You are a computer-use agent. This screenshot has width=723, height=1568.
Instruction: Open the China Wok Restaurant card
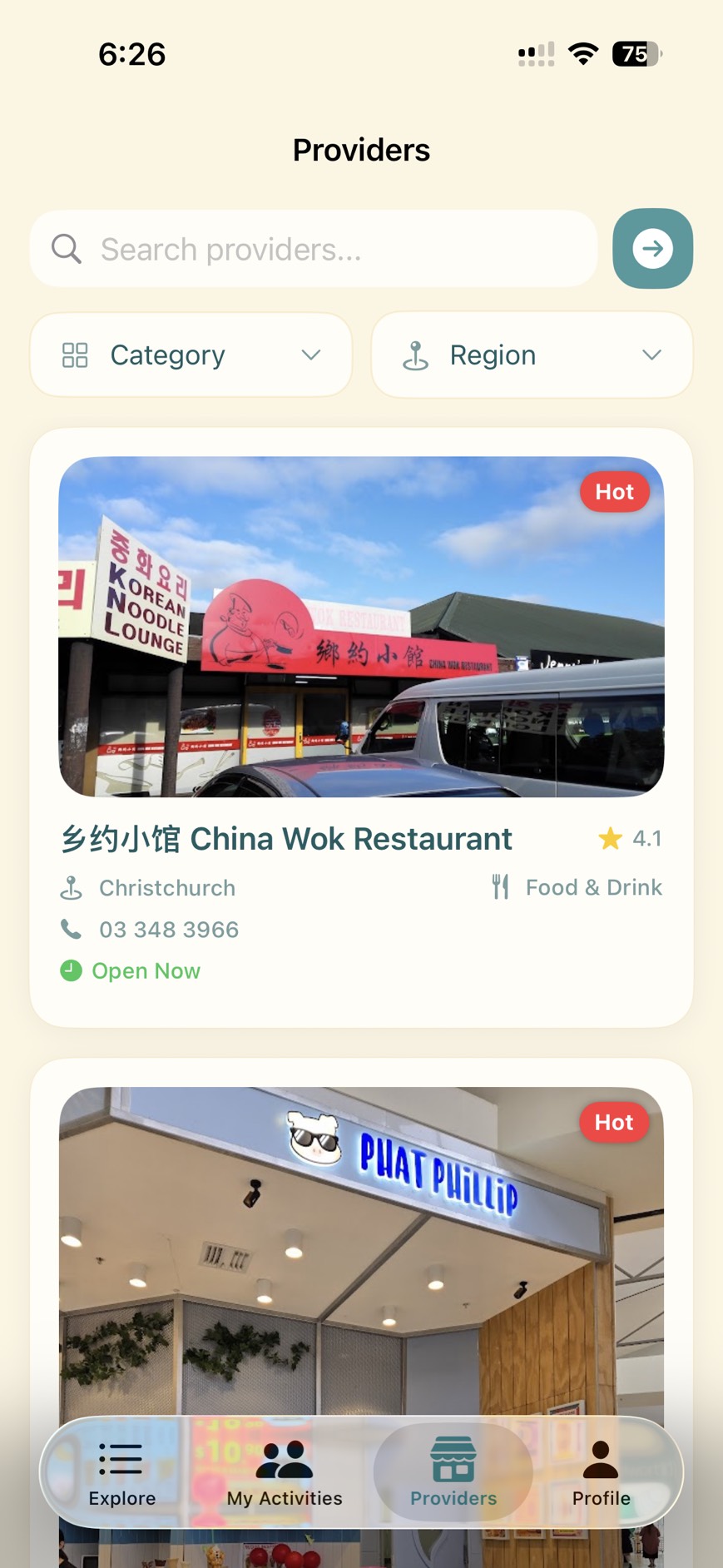[361, 727]
